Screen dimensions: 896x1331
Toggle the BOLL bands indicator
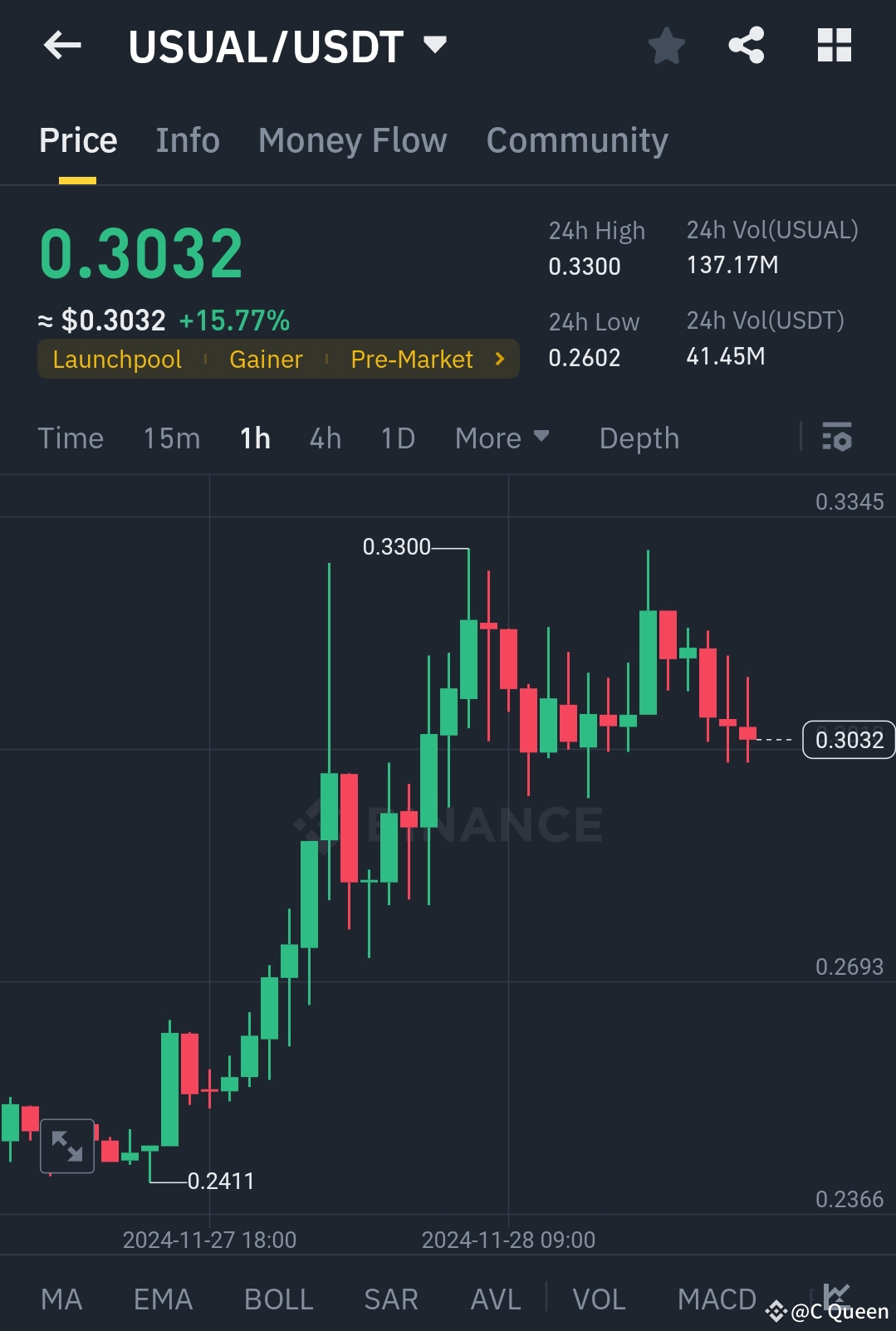(278, 1298)
